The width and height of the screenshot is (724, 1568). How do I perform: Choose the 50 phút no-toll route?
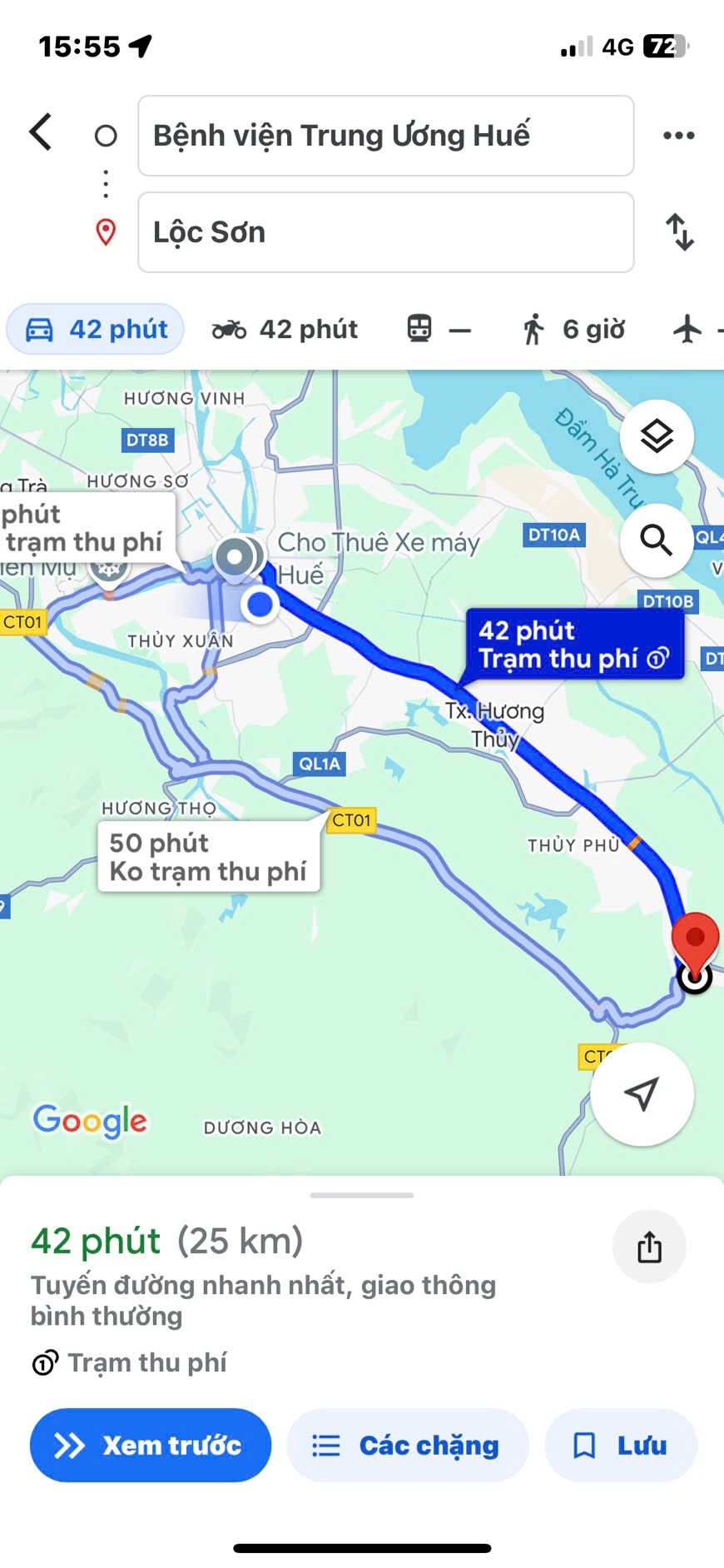coord(208,857)
